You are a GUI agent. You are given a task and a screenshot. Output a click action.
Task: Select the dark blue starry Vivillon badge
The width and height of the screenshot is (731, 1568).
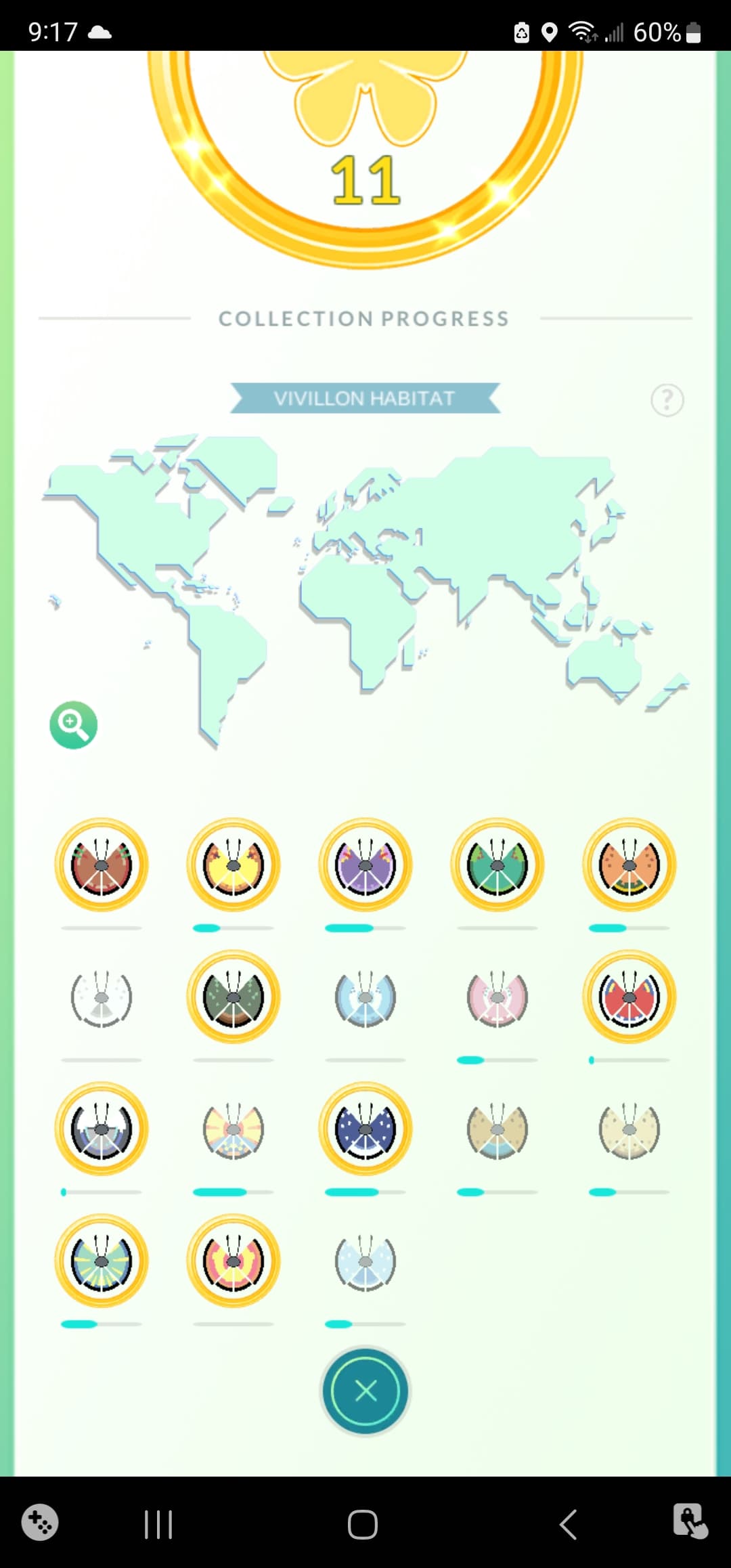coord(365,1129)
